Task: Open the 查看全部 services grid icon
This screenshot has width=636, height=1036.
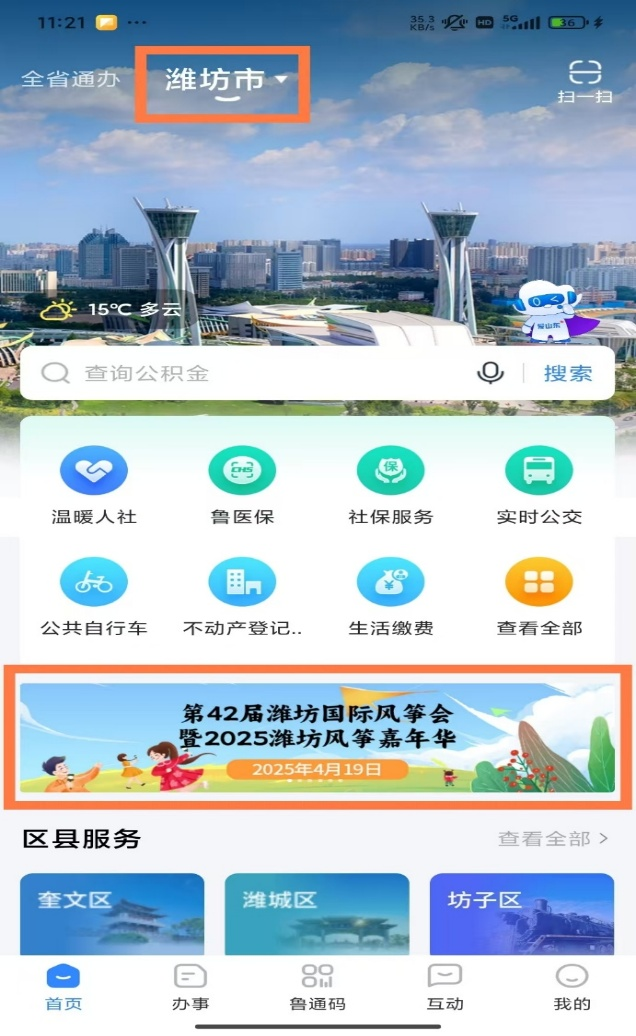Action: [539, 582]
